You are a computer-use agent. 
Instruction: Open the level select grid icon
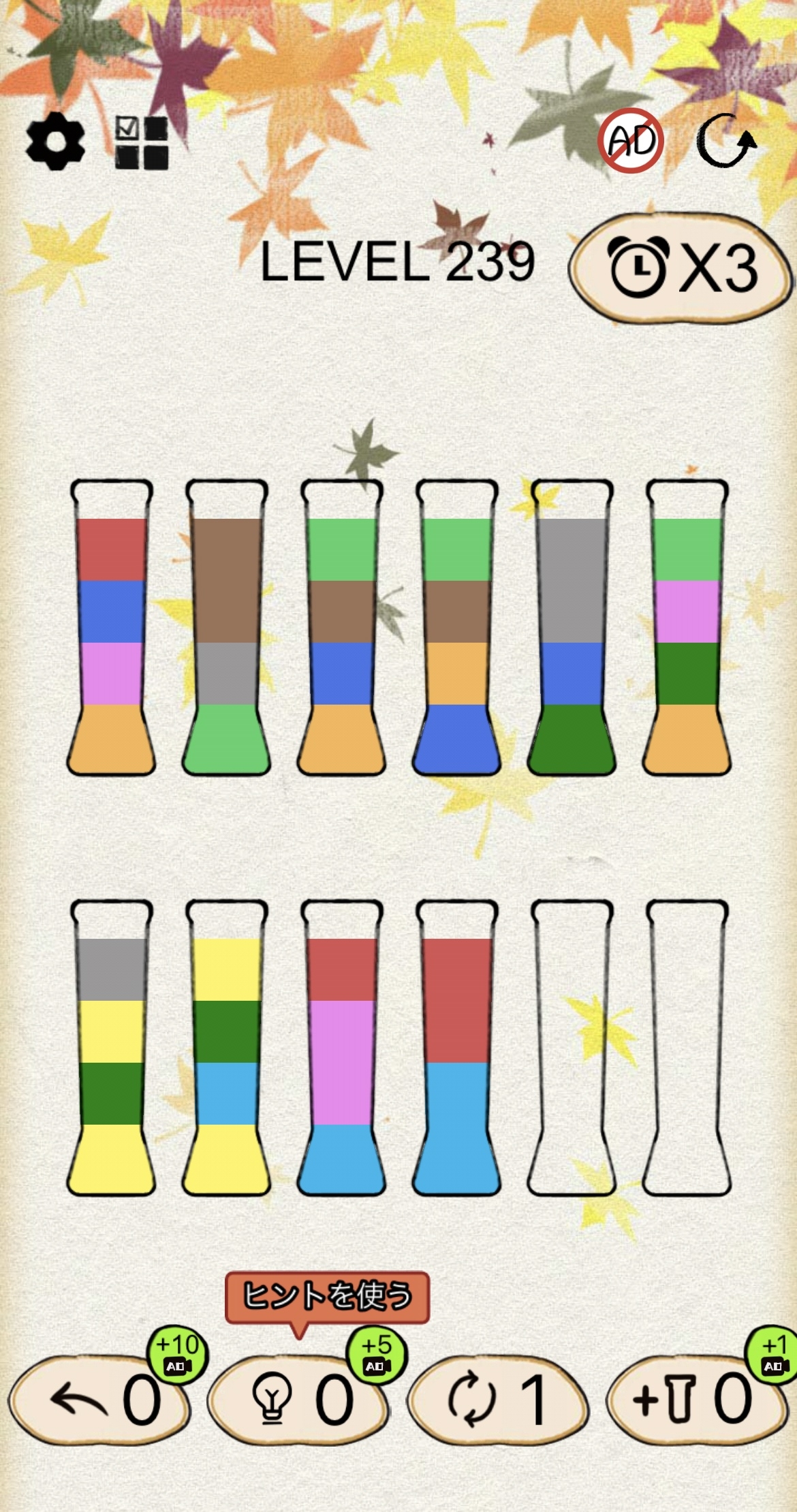(x=141, y=142)
